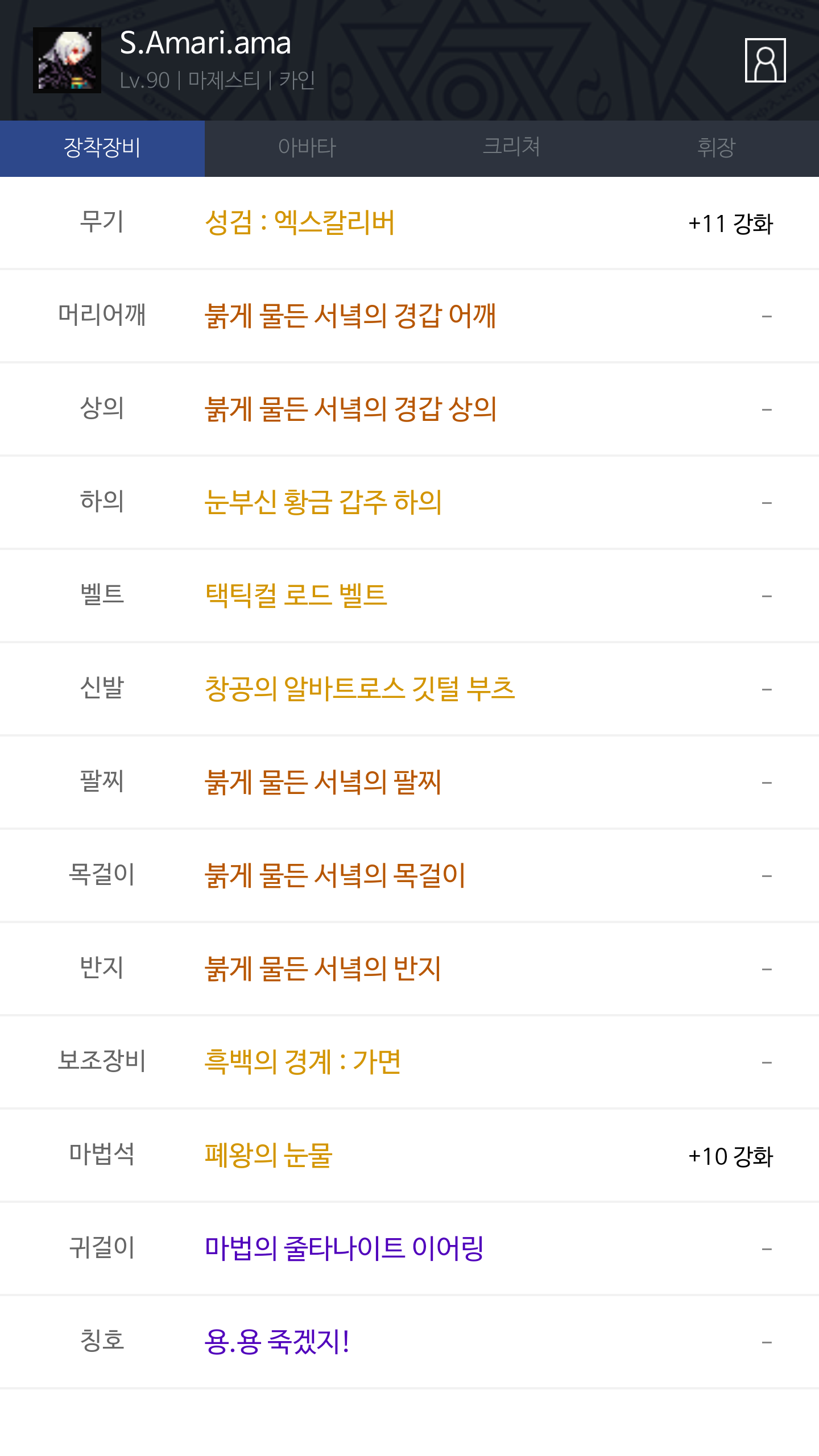Switch to the 크리쳐 tab
The height and width of the screenshot is (1456, 819).
(512, 148)
